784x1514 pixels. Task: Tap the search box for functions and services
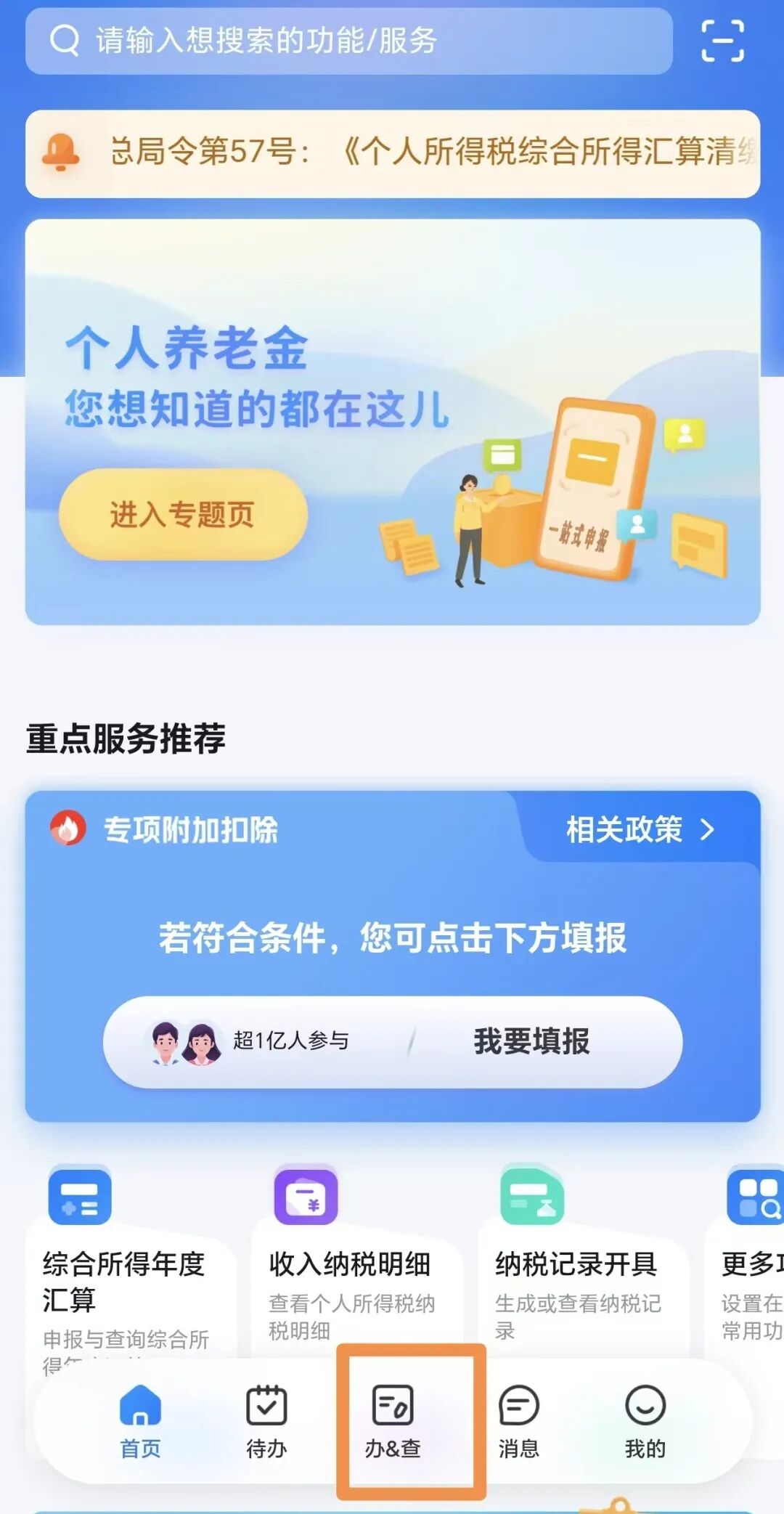(x=348, y=41)
